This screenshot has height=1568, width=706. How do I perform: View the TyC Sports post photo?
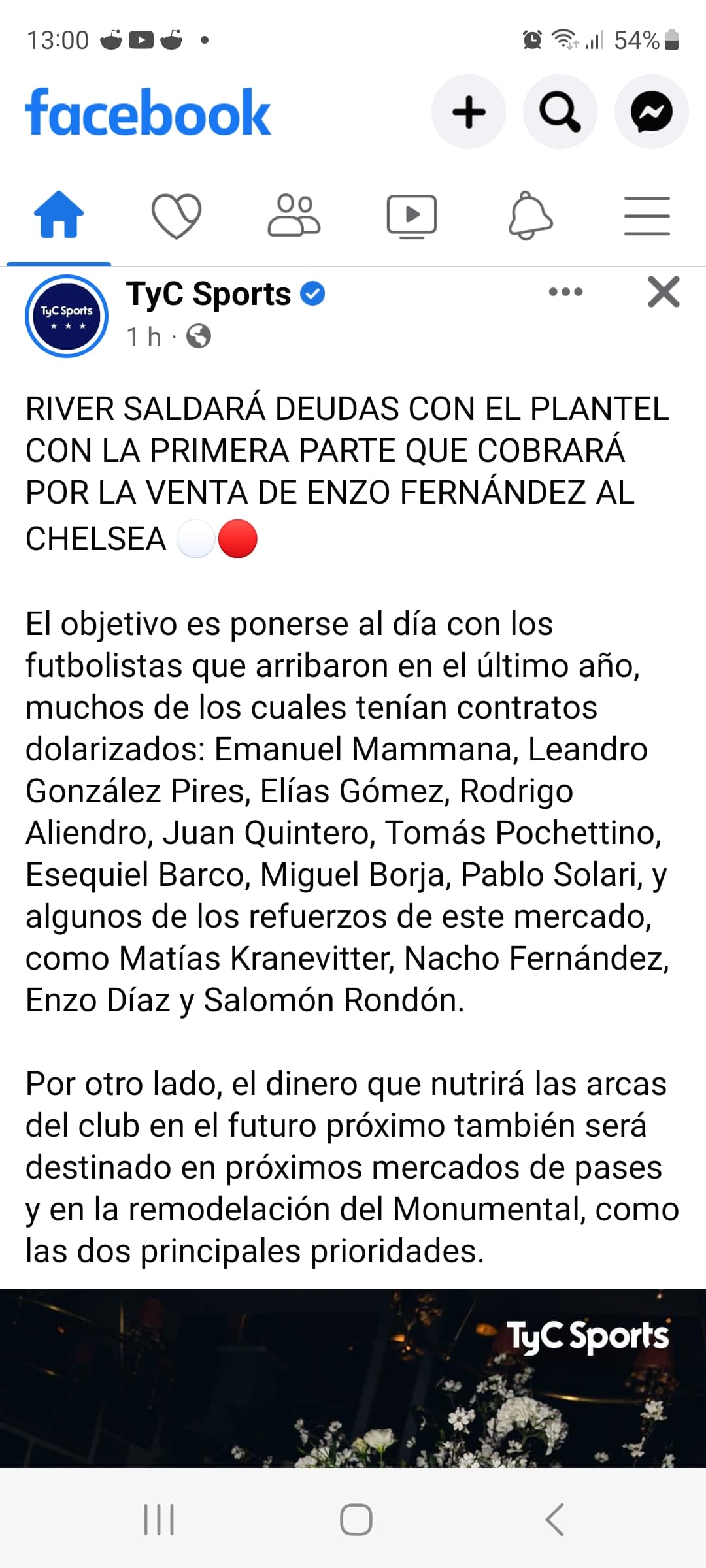[x=353, y=1379]
